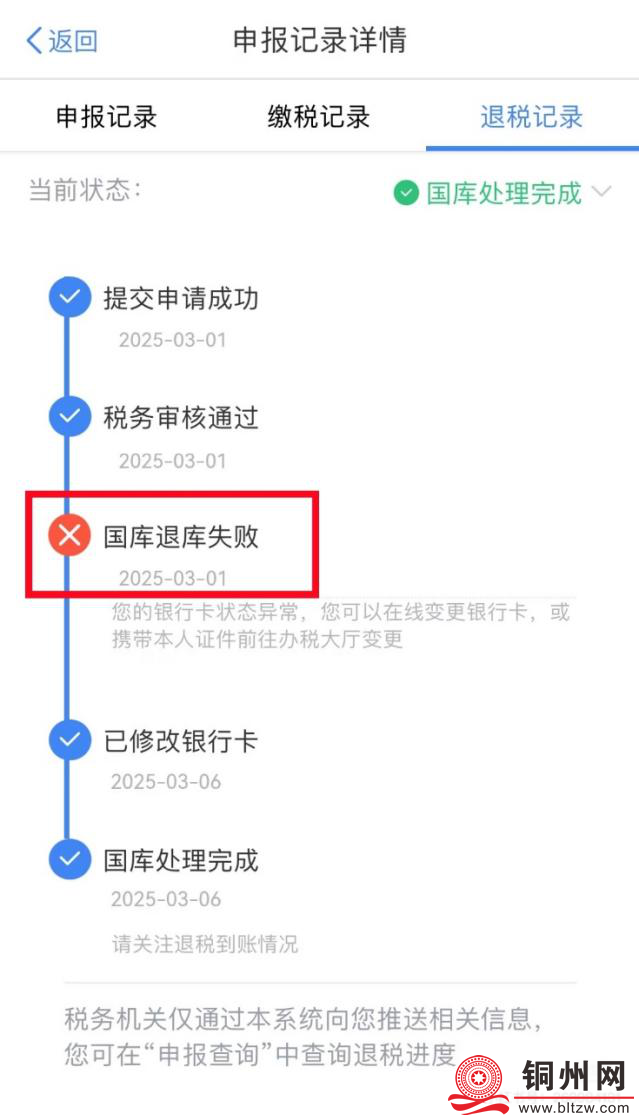Screen dimensions: 639x1120
Task: Collapse the 国库处理完成 status chevron
Action: coord(602,192)
